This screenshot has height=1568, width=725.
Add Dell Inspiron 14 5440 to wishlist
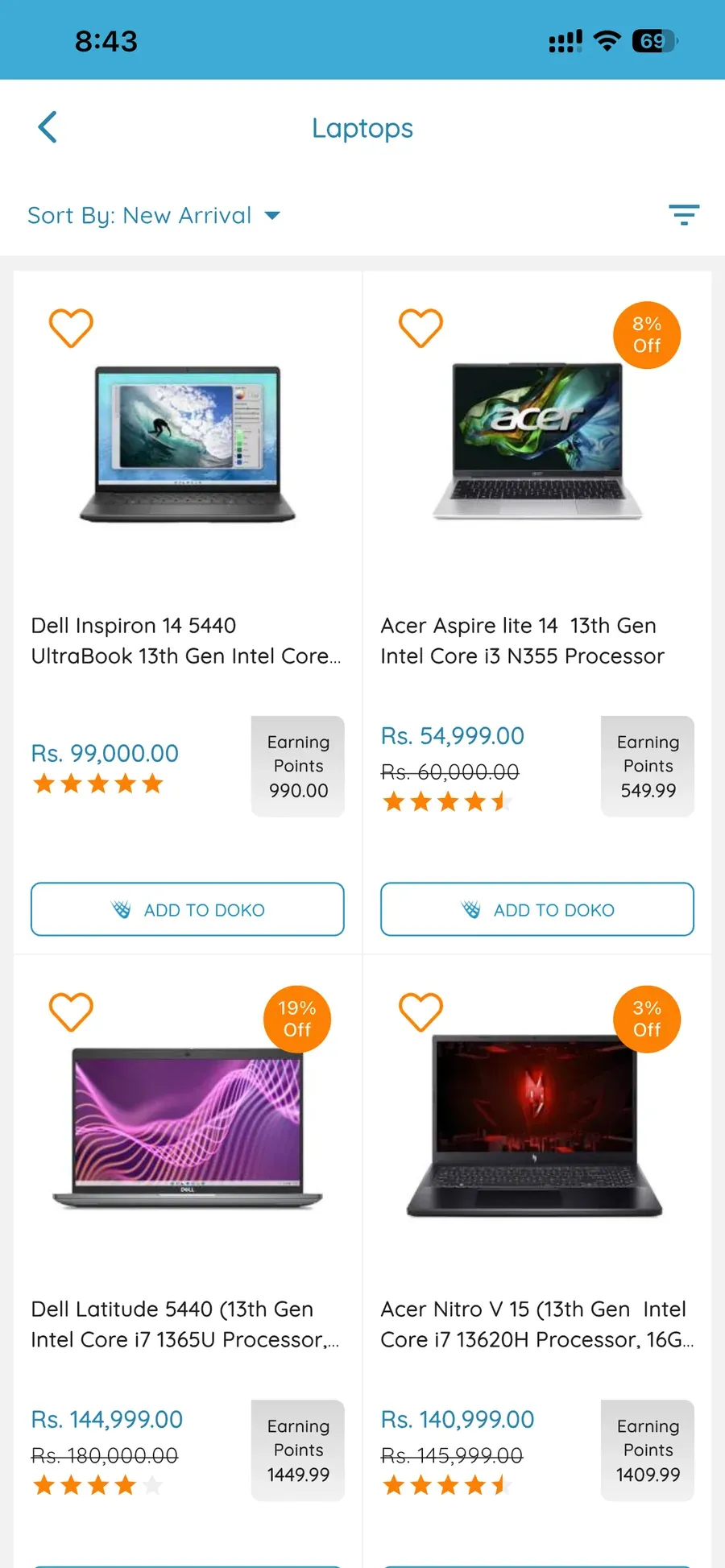[71, 328]
